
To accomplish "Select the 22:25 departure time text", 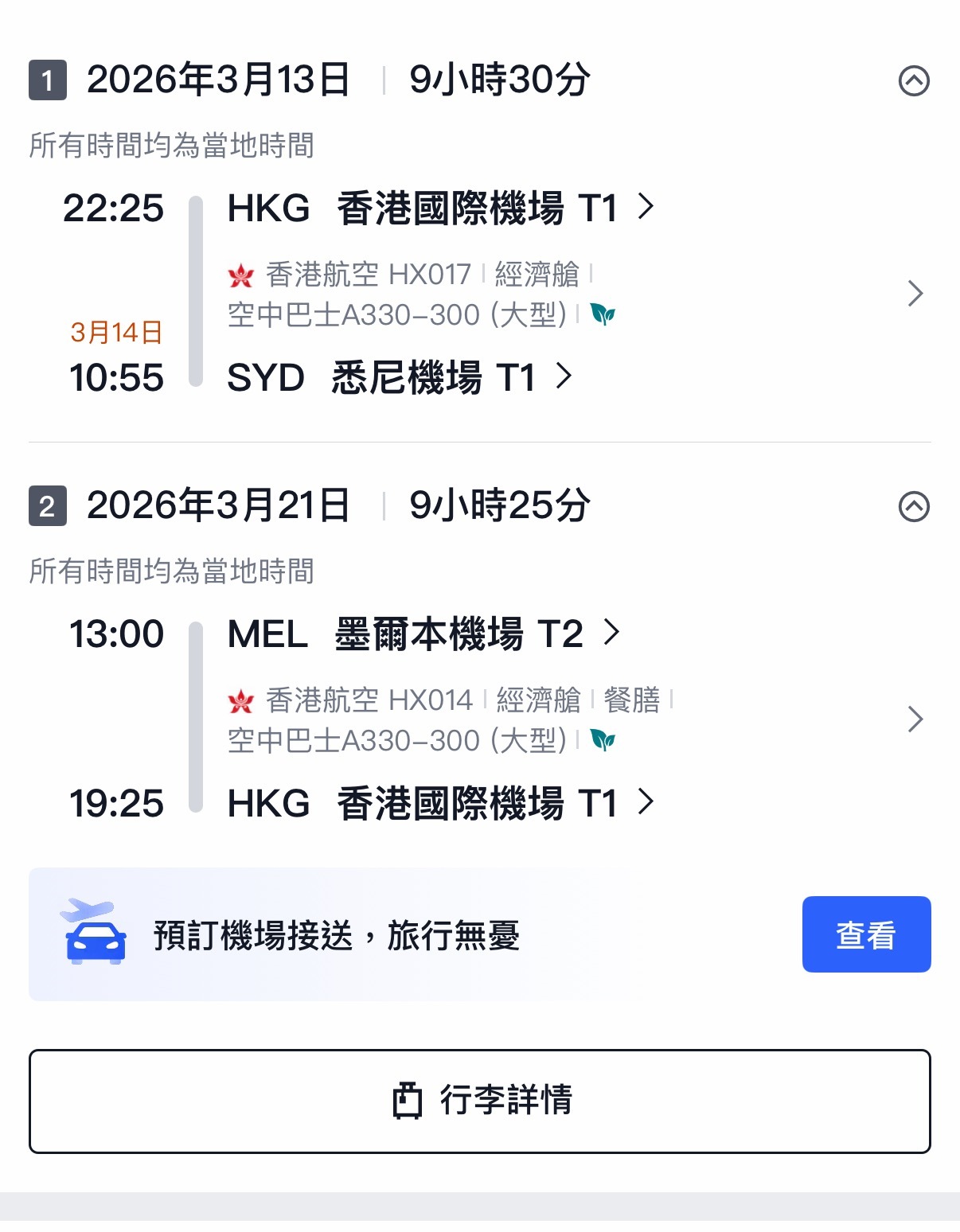I will [x=113, y=209].
